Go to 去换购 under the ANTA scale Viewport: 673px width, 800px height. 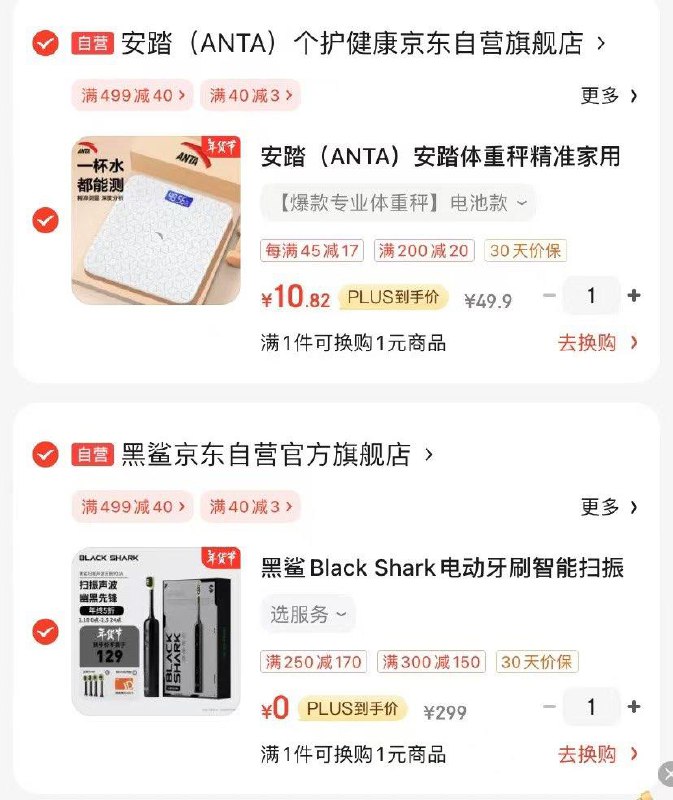click(x=597, y=343)
